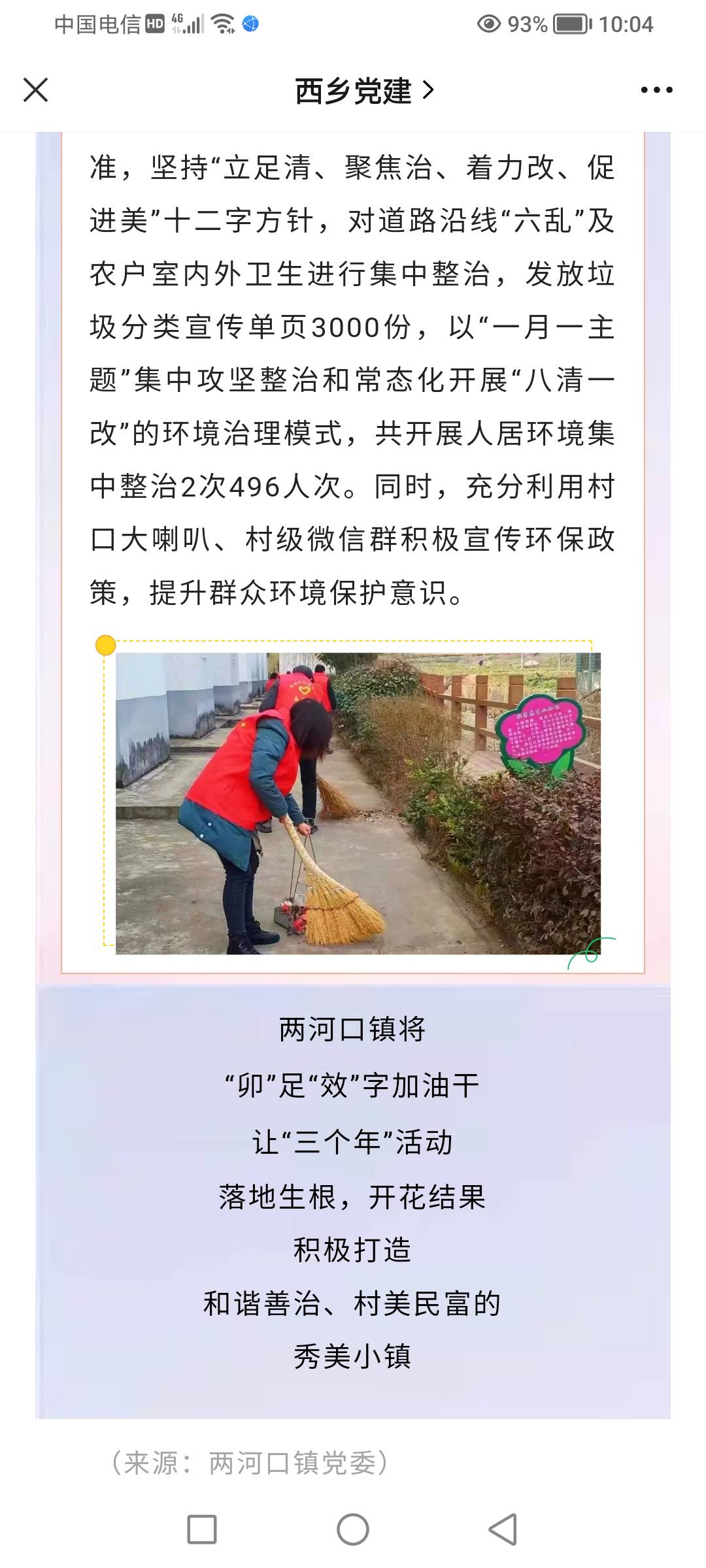Image resolution: width=706 pixels, height=1568 pixels.
Task: Close the article with the X icon
Action: point(36,90)
